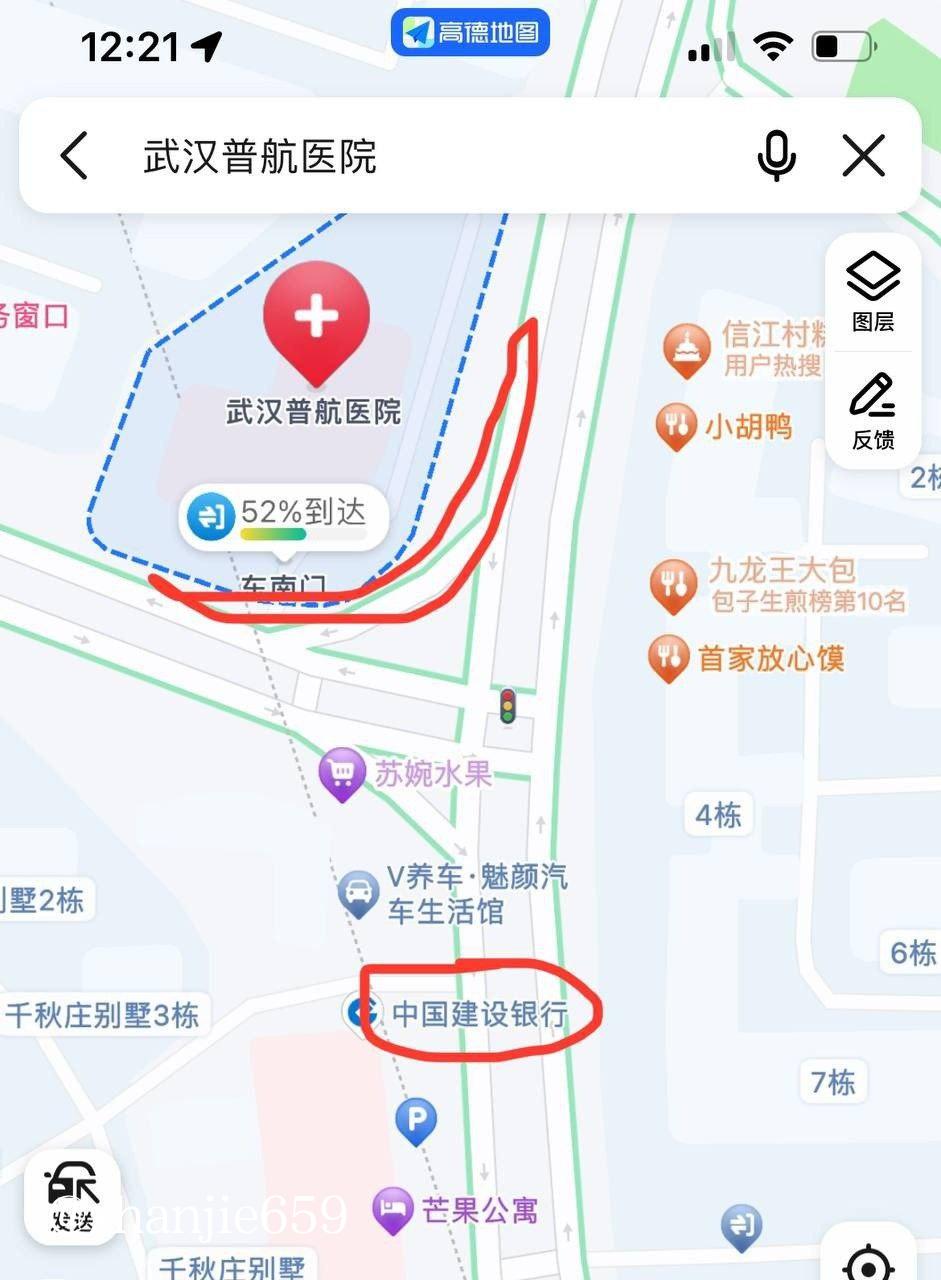Open the 芒果公寓 apartment marker
The height and width of the screenshot is (1280, 941).
click(x=392, y=1209)
